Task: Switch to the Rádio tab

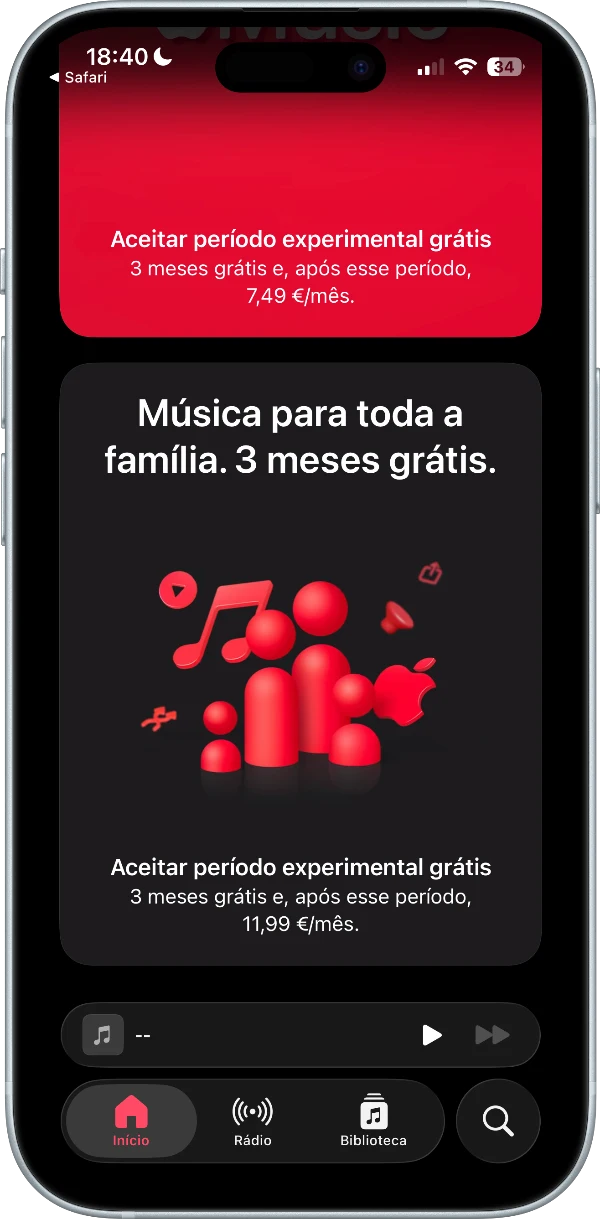Action: click(x=252, y=1121)
